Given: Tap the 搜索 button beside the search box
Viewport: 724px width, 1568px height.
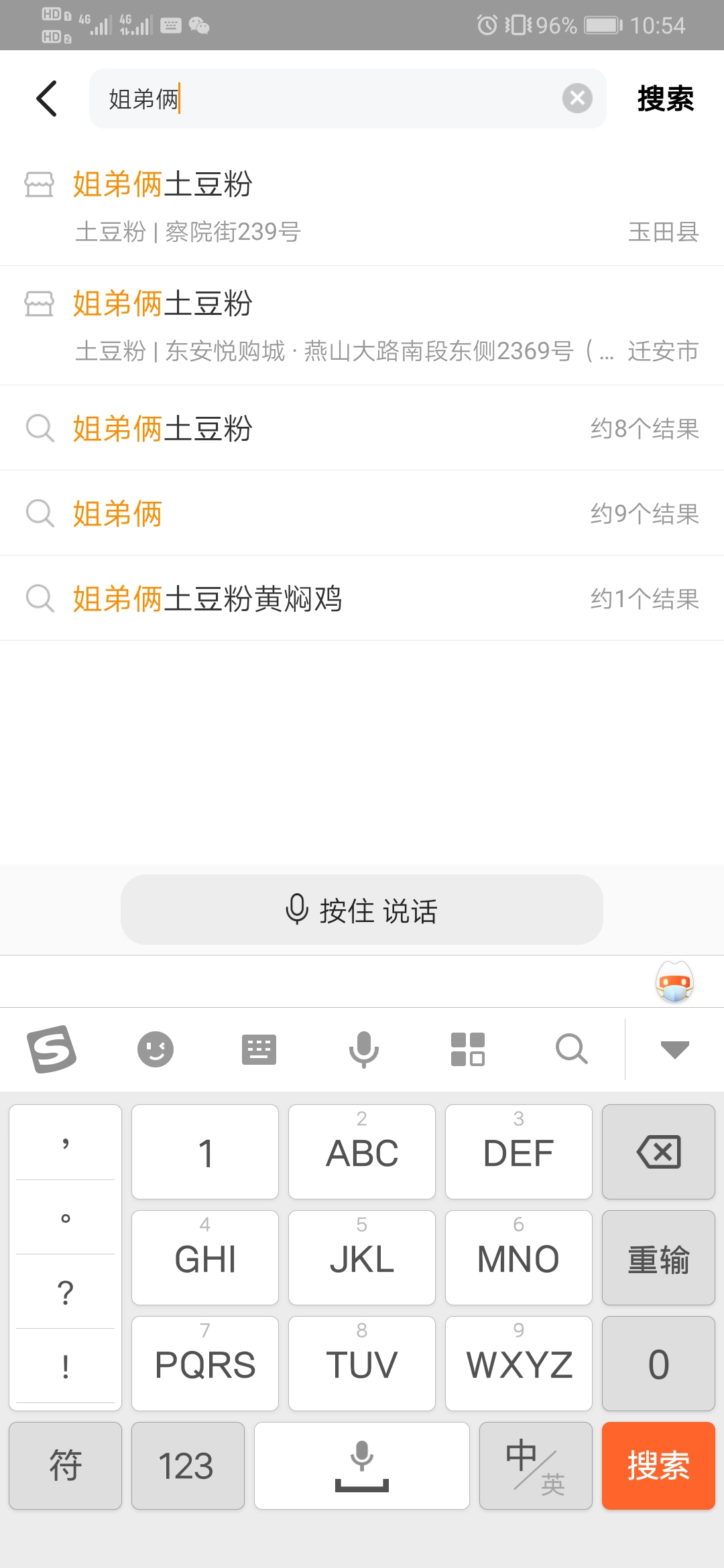Looking at the screenshot, I should pos(665,99).
